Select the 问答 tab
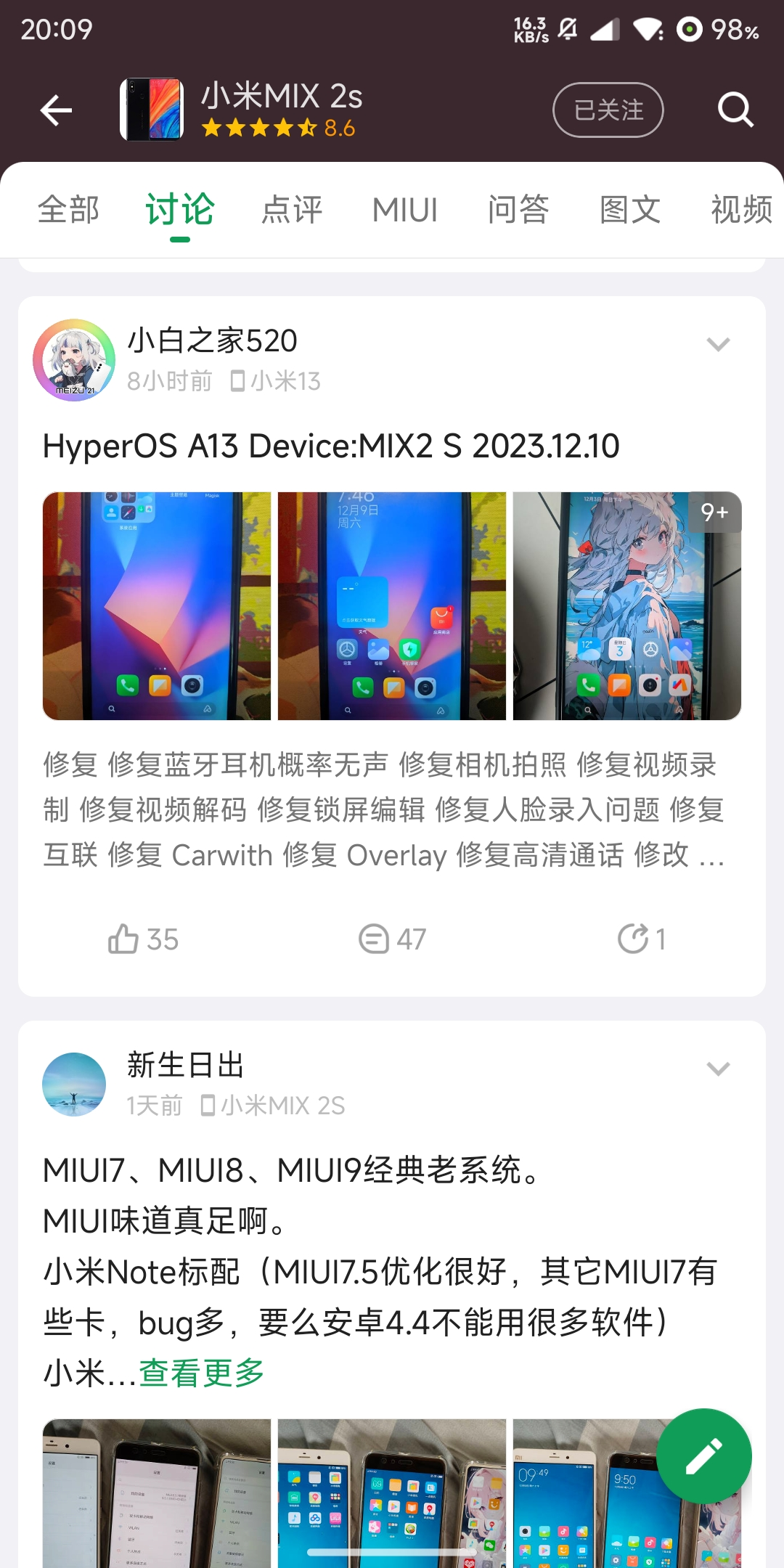Screen dimensions: 784x1568 click(x=518, y=211)
